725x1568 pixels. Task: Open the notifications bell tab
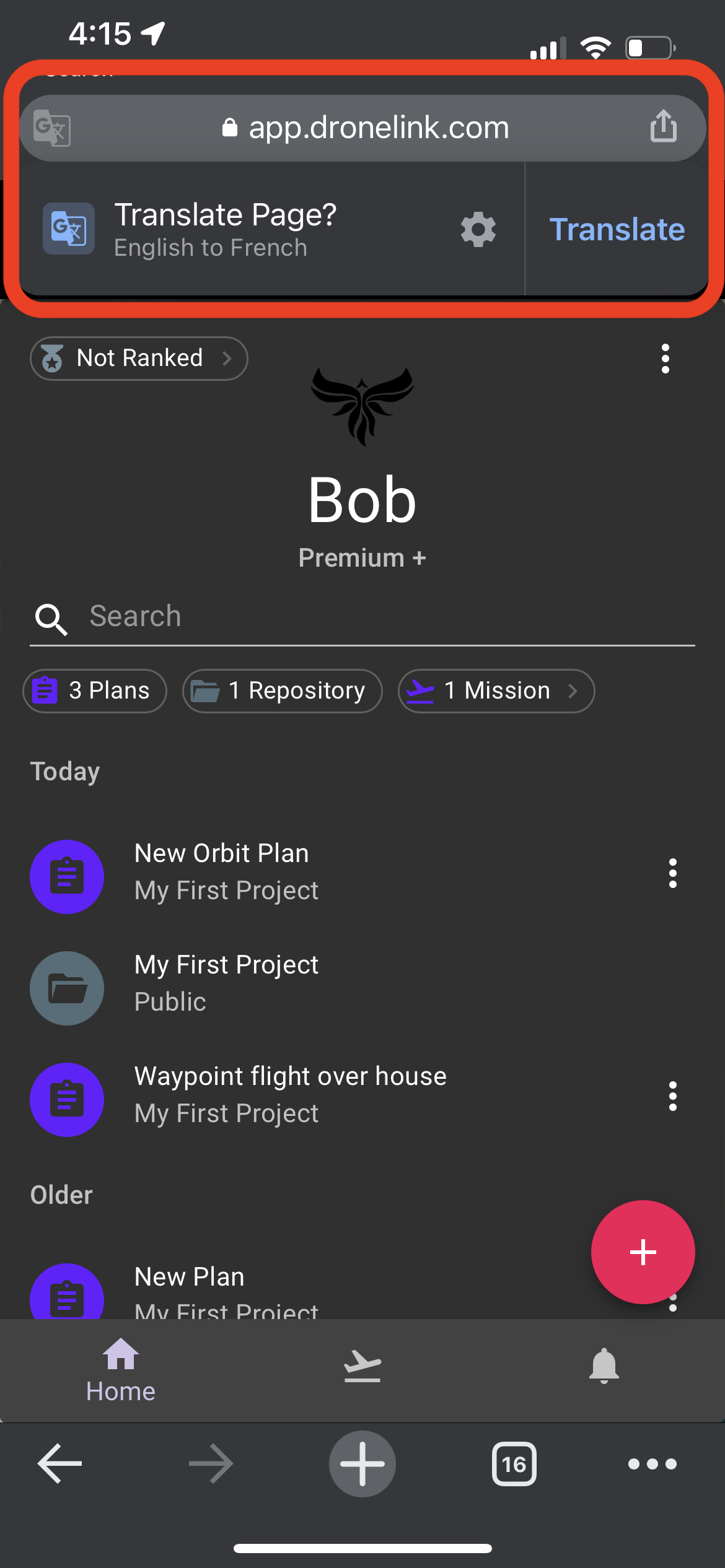pos(604,1366)
